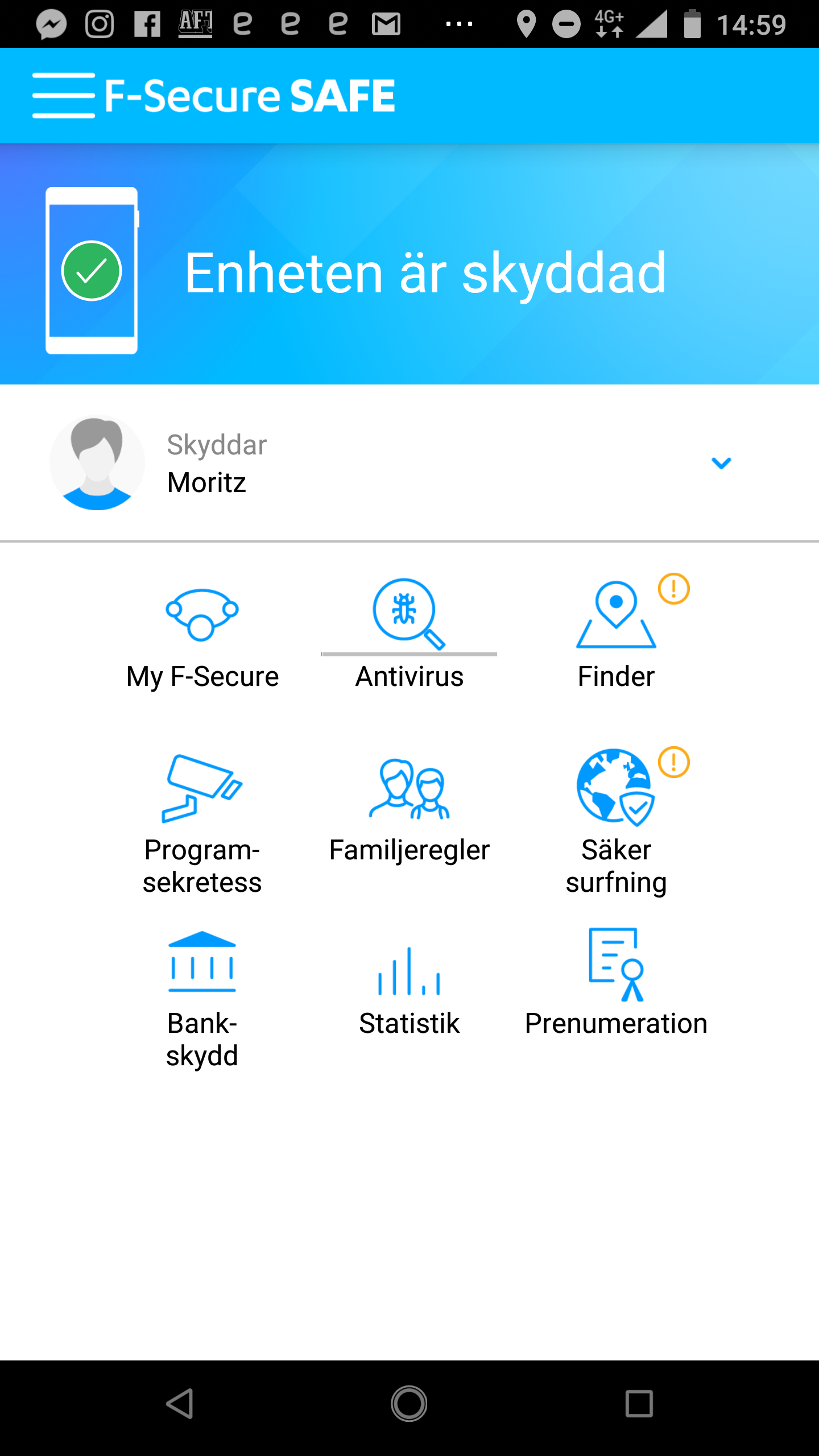View Statistik
Image resolution: width=819 pixels, height=1456 pixels.
(x=409, y=990)
